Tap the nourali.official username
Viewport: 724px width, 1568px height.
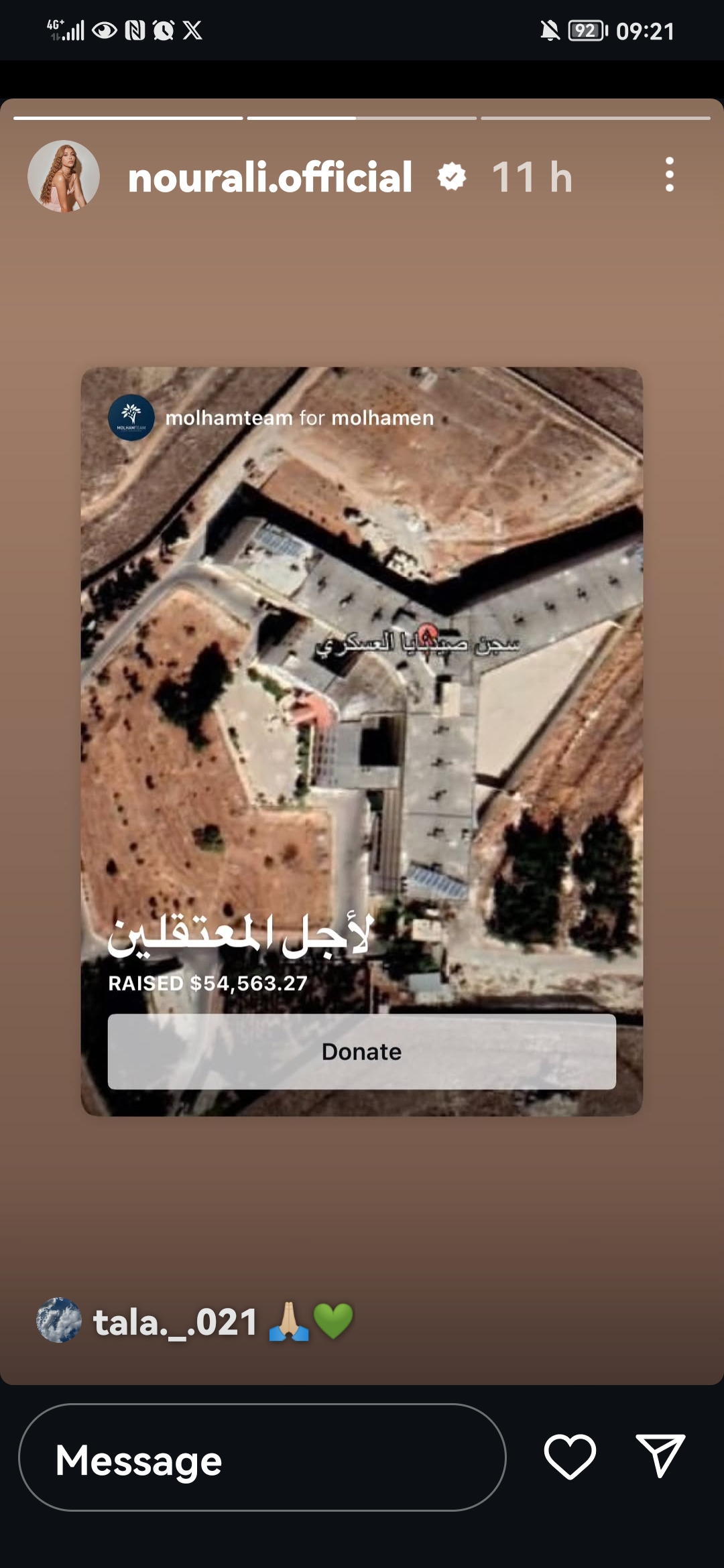pos(269,178)
